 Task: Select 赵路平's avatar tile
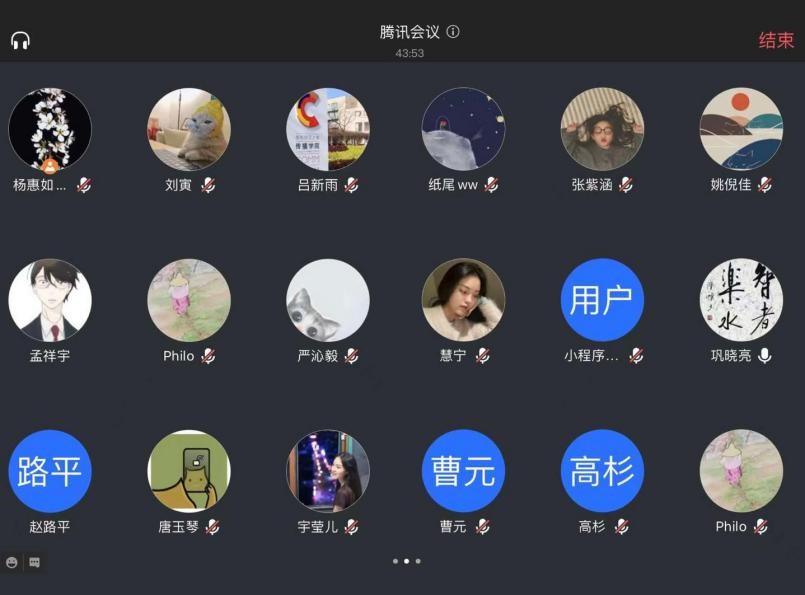click(x=50, y=471)
